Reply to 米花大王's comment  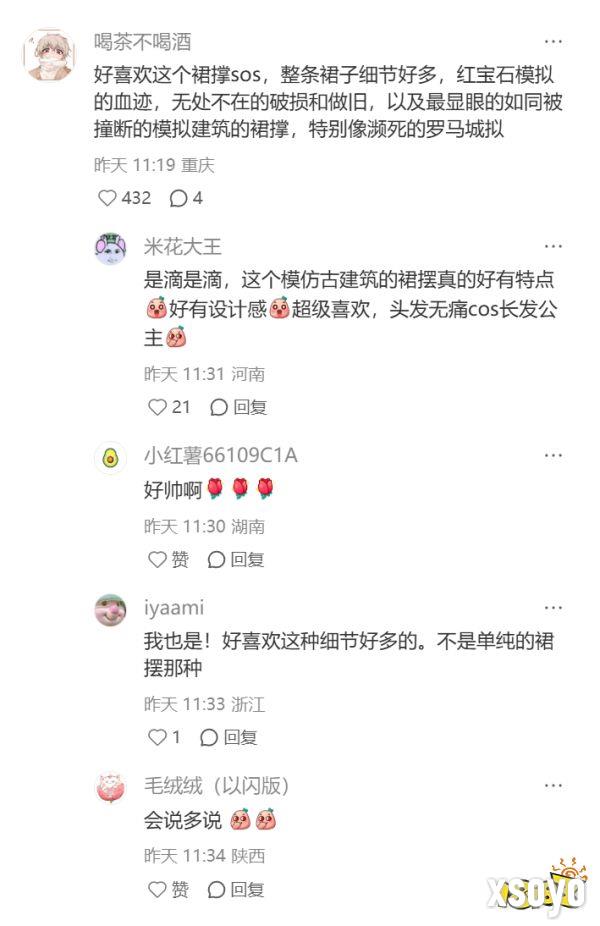[x=238, y=407]
